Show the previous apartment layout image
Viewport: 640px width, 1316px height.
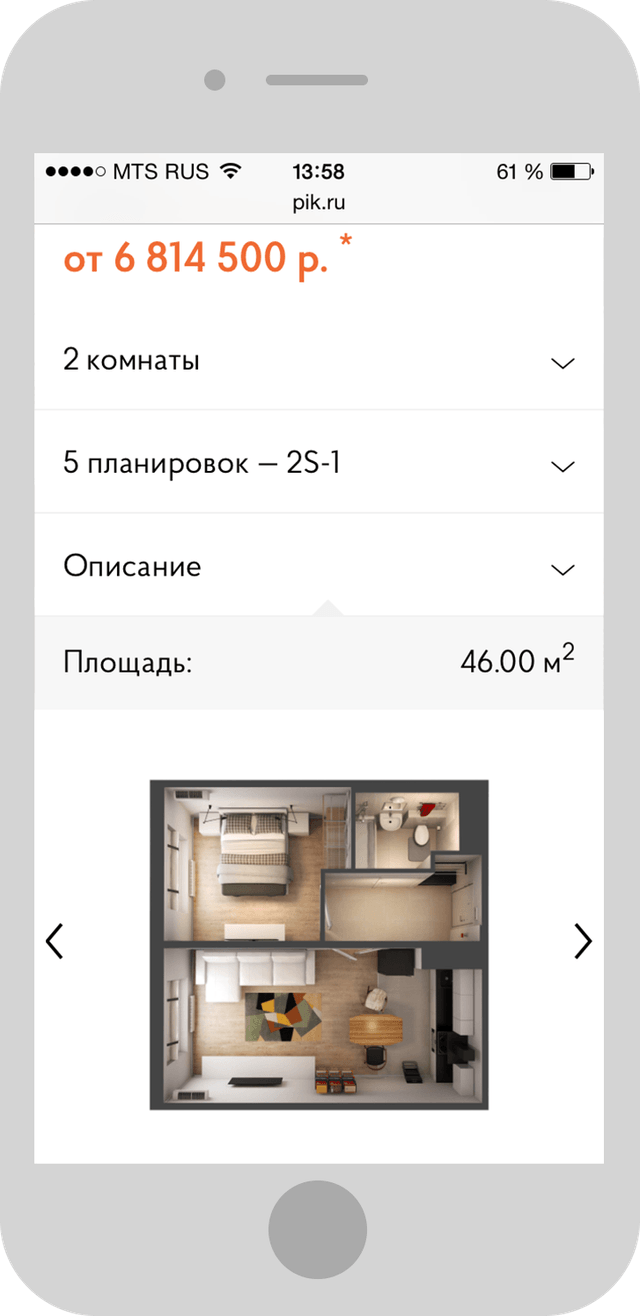pos(55,941)
